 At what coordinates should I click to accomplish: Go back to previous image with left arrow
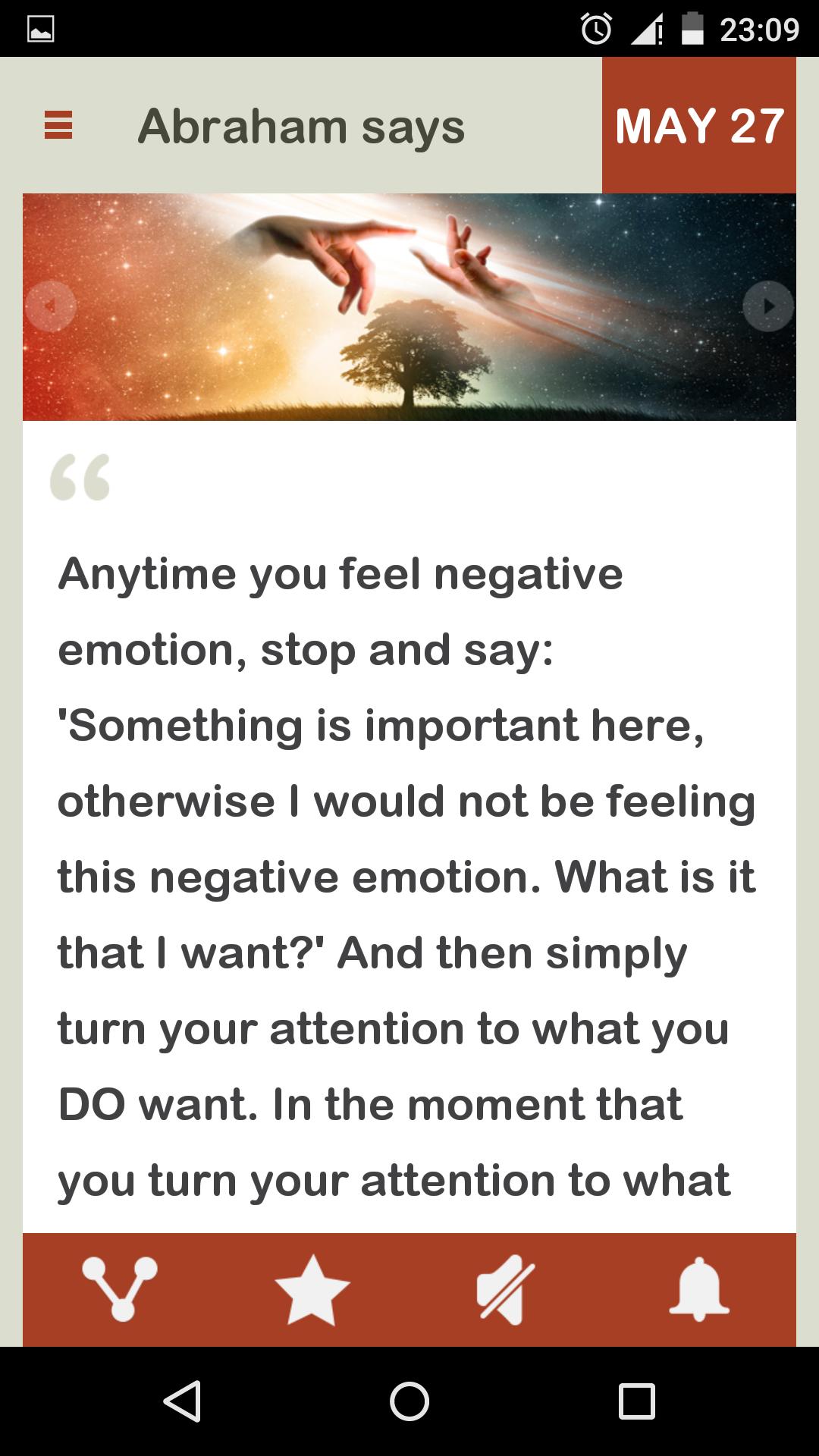[52, 304]
